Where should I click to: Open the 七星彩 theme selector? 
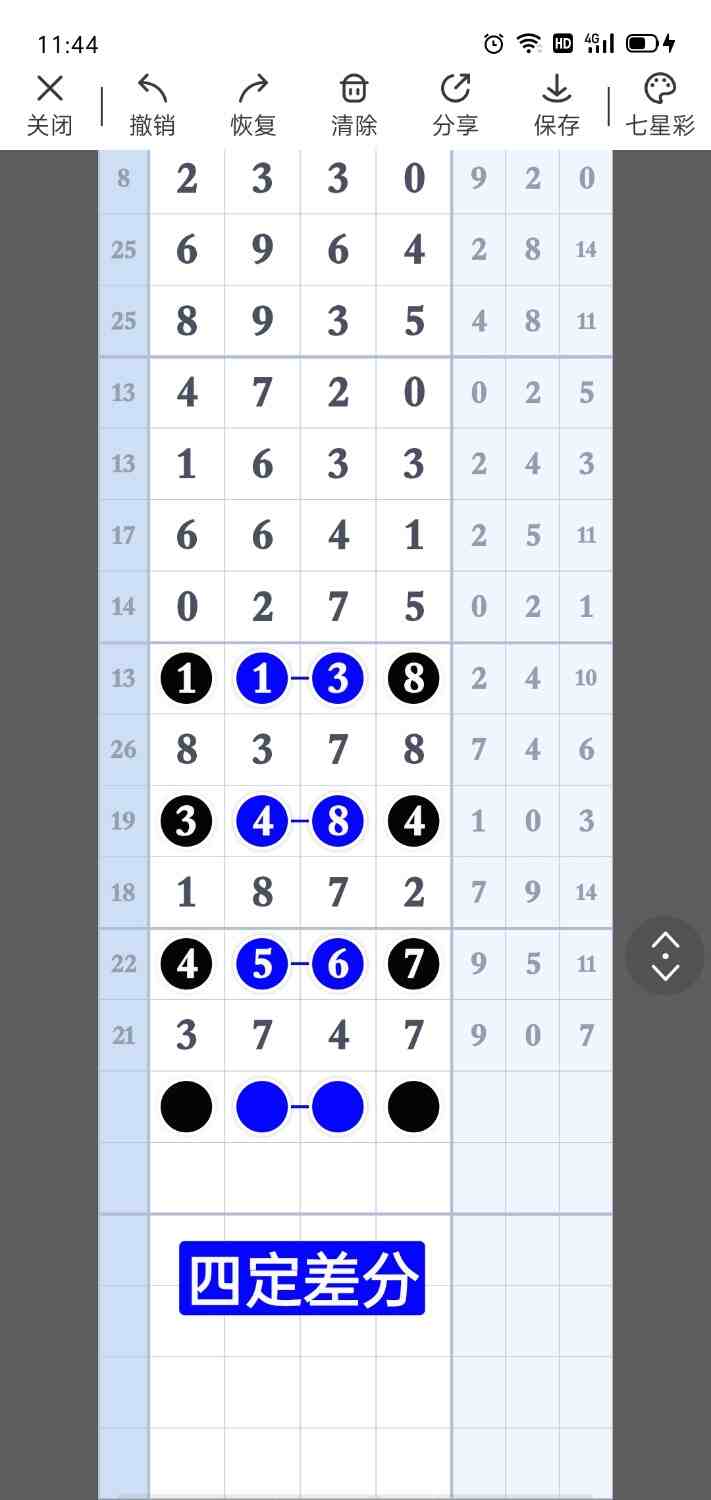tap(659, 104)
